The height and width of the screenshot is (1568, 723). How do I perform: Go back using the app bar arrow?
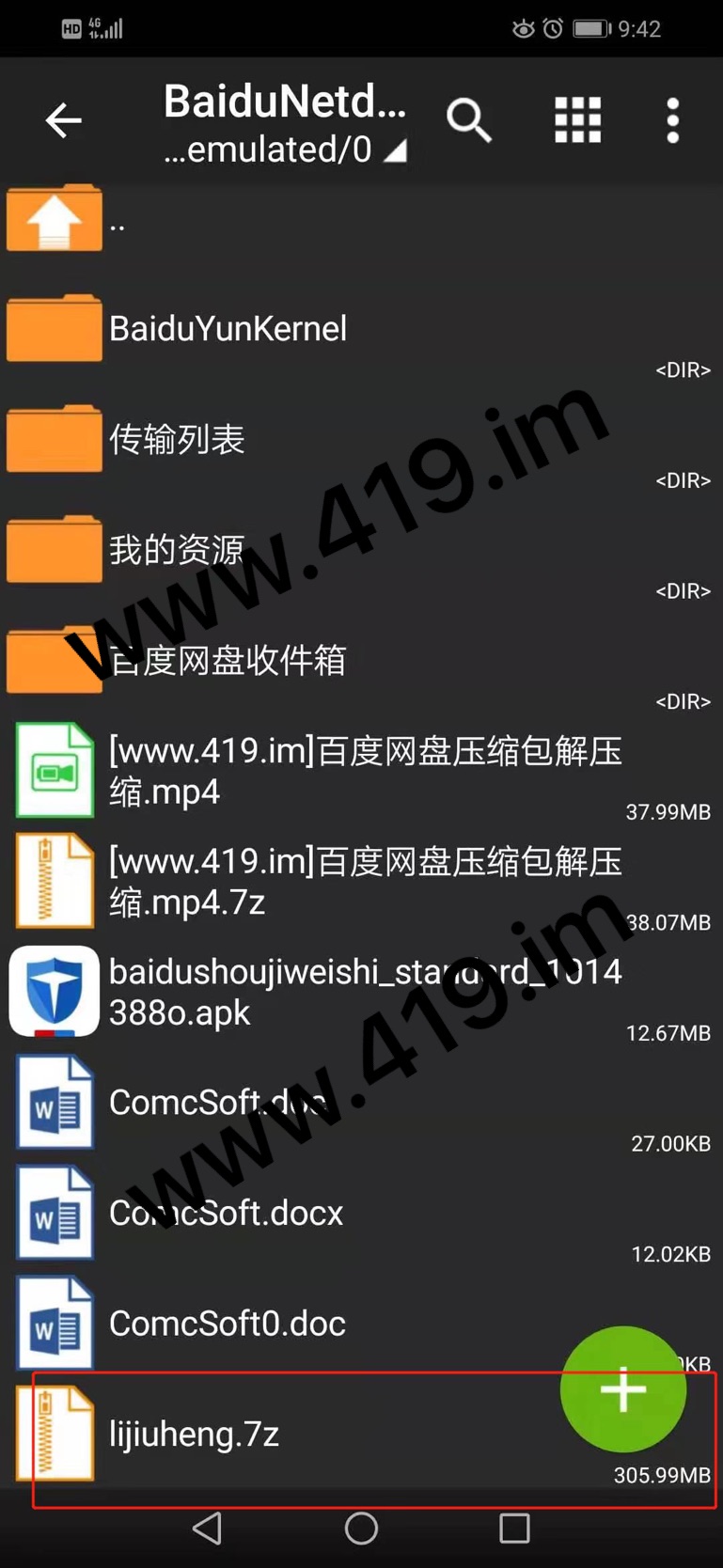pyautogui.click(x=63, y=120)
